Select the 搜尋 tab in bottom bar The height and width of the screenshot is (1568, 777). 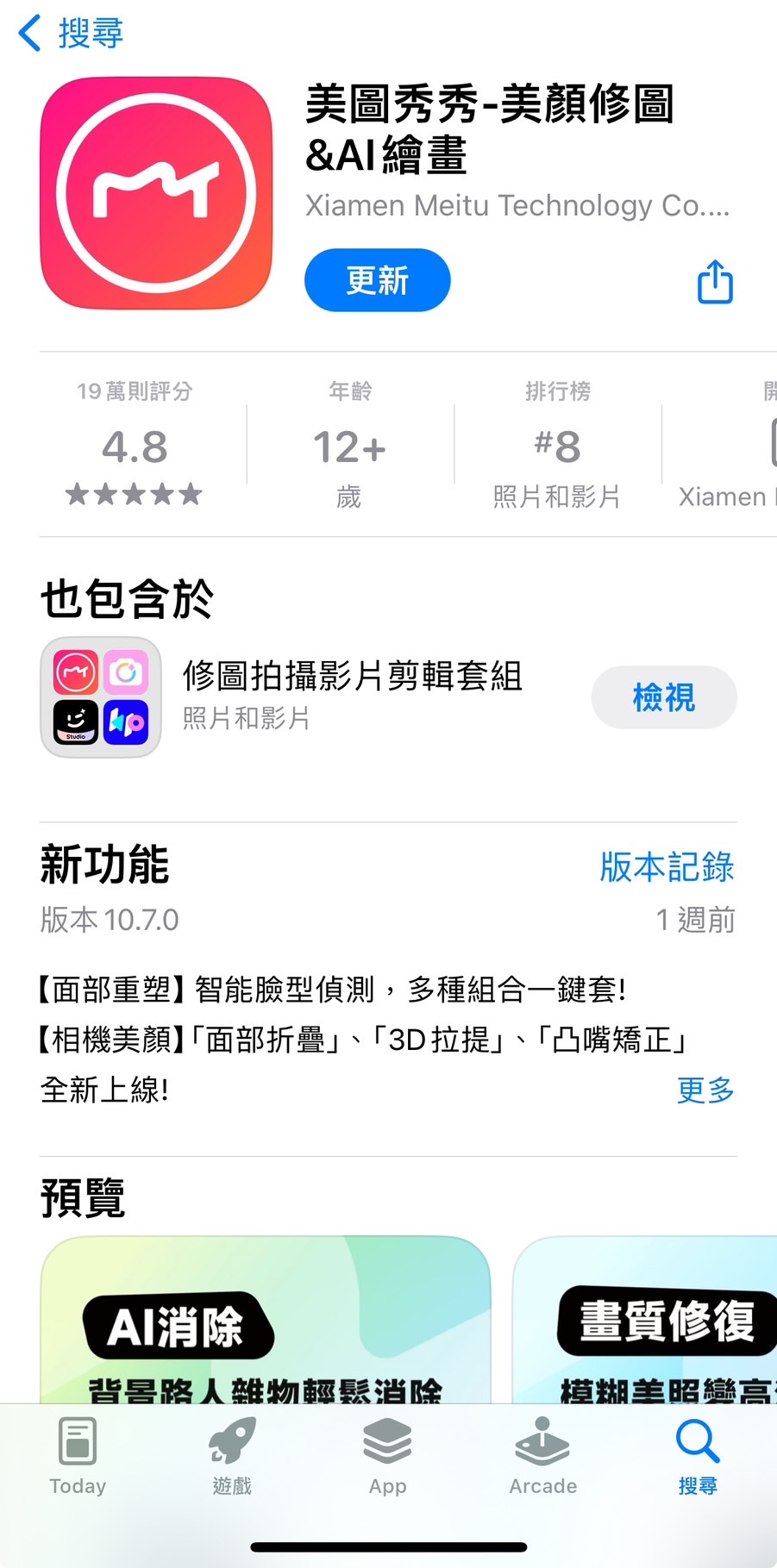coord(697,1456)
